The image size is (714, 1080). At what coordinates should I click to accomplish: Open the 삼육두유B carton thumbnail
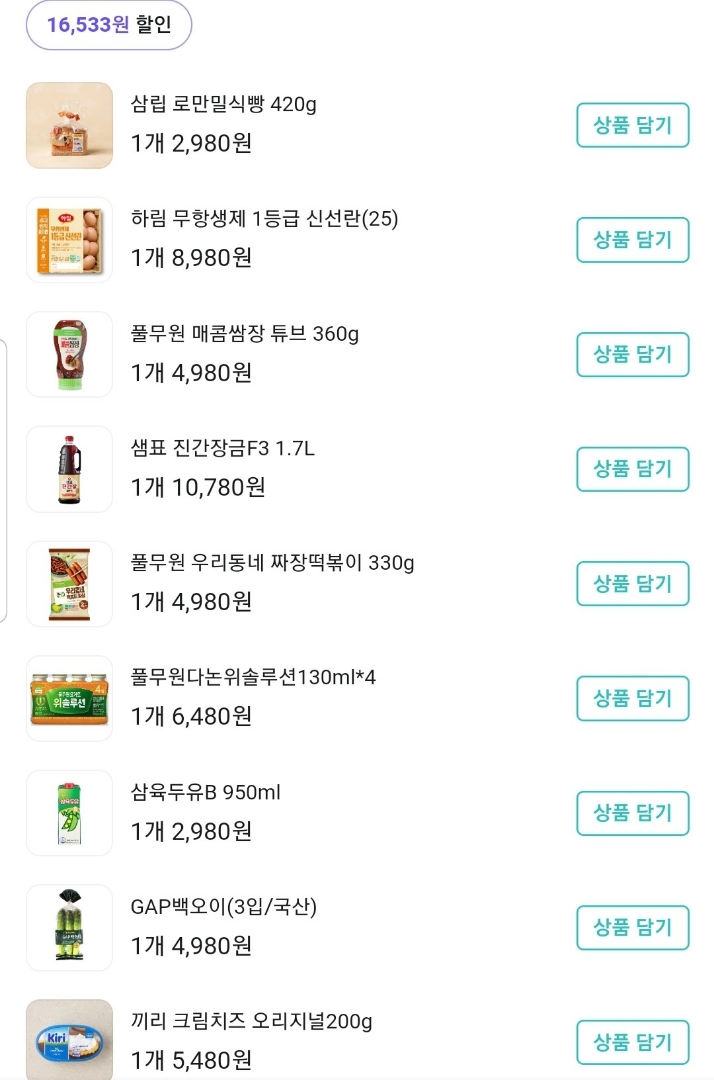click(x=69, y=813)
